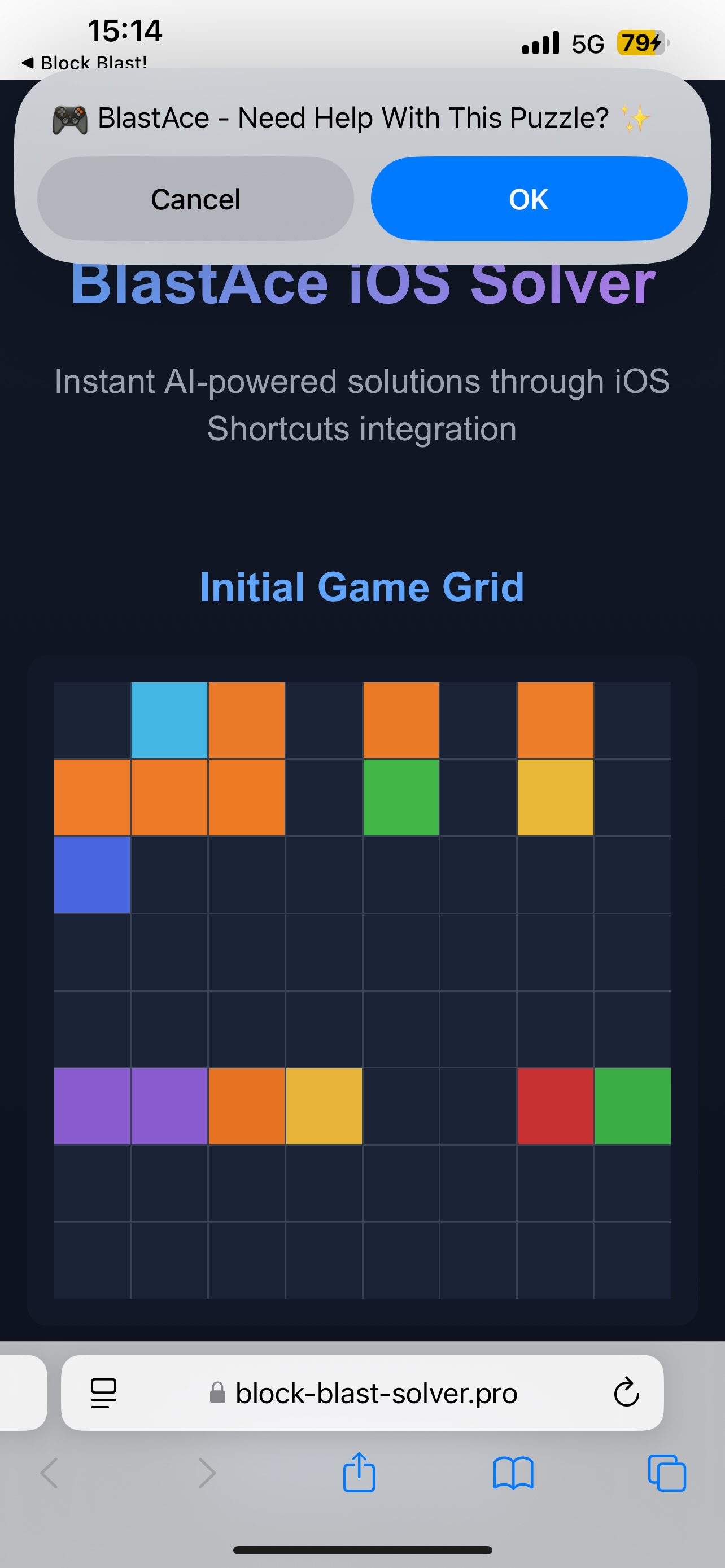Screen dimensions: 725x1568
Task: Tap the back navigation chevron
Action: click(49, 1473)
